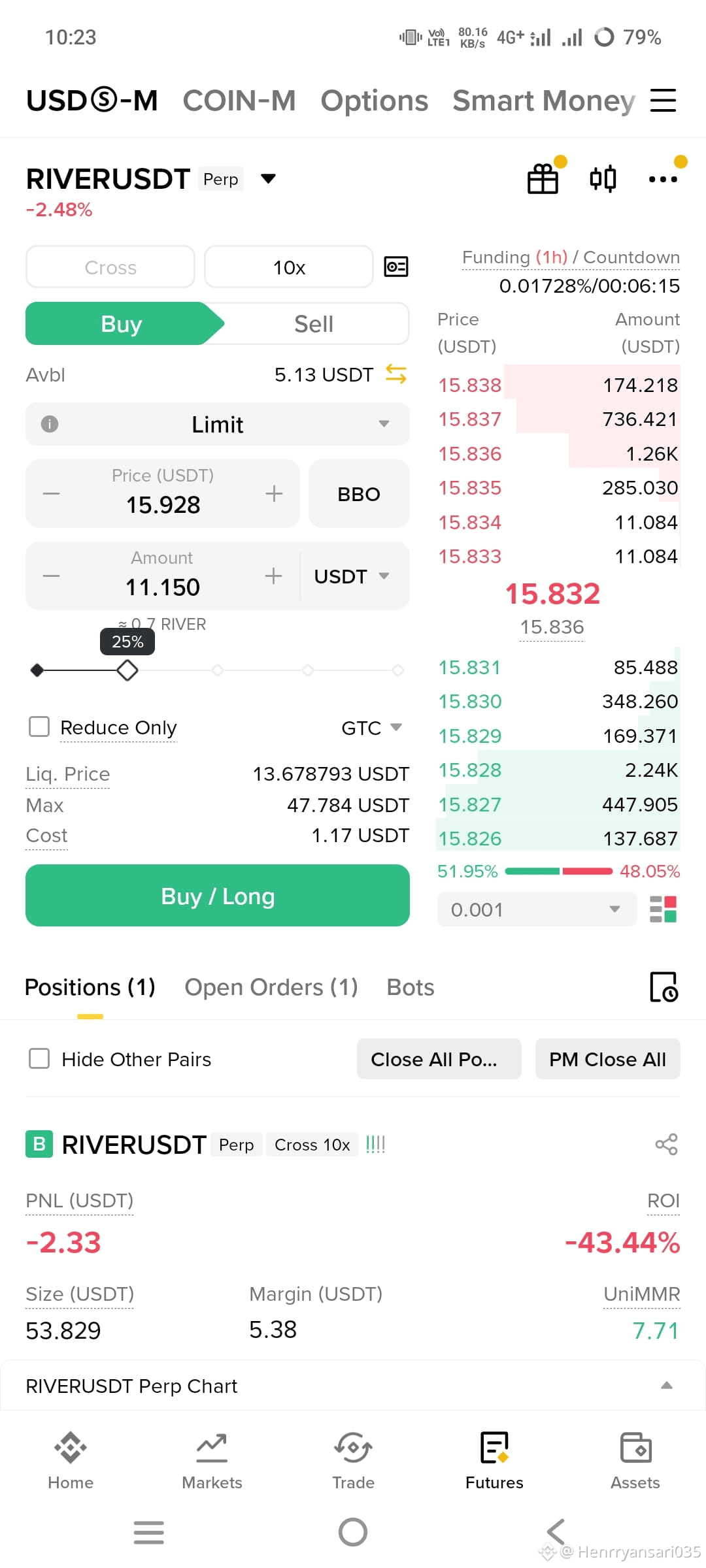Share the RIVERUSDT position
Viewport: 706px width, 1568px height.
(666, 1145)
